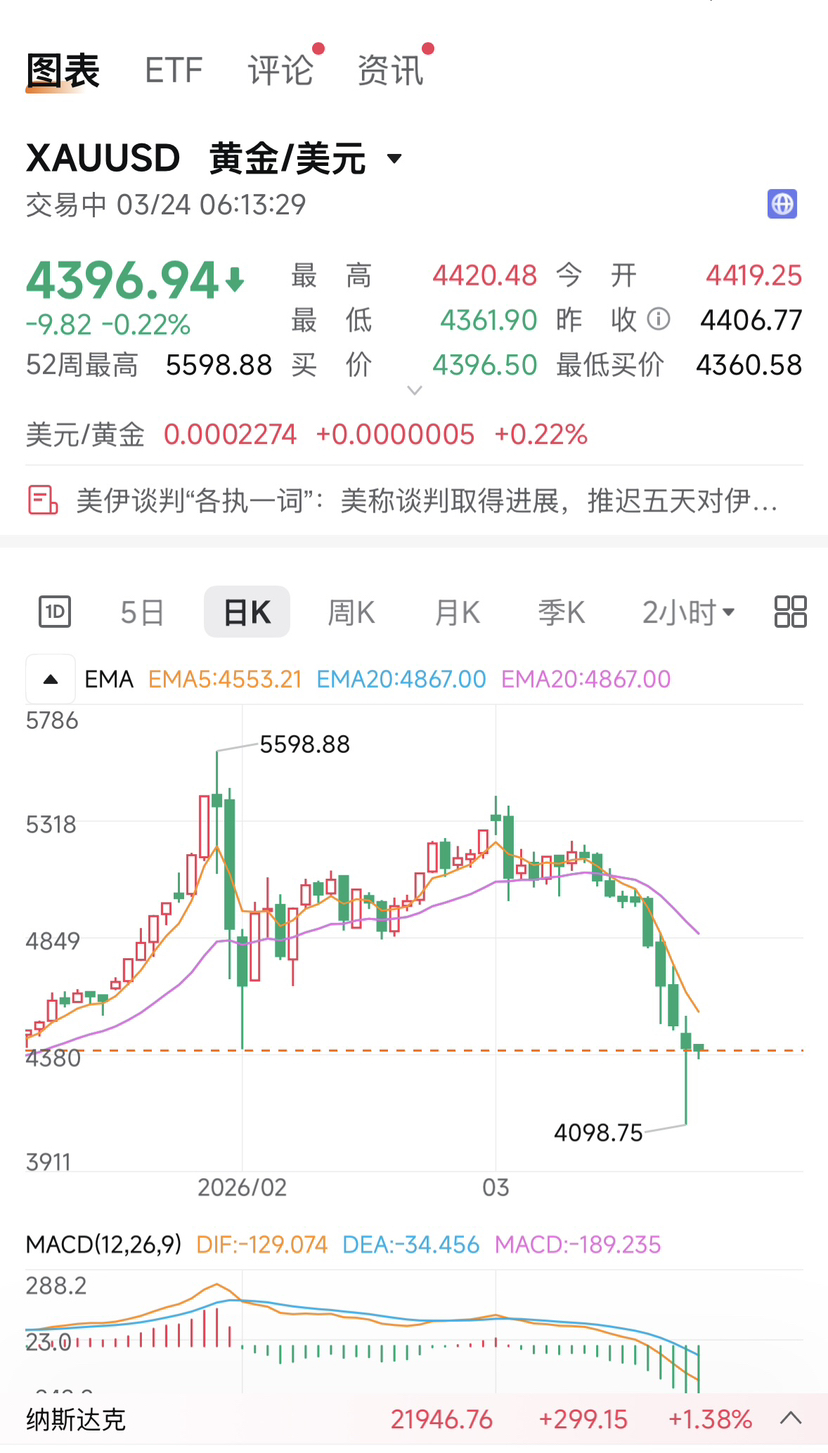Collapse the EMA indicator arrow
Viewport: 828px width, 1453px height.
tap(50, 680)
